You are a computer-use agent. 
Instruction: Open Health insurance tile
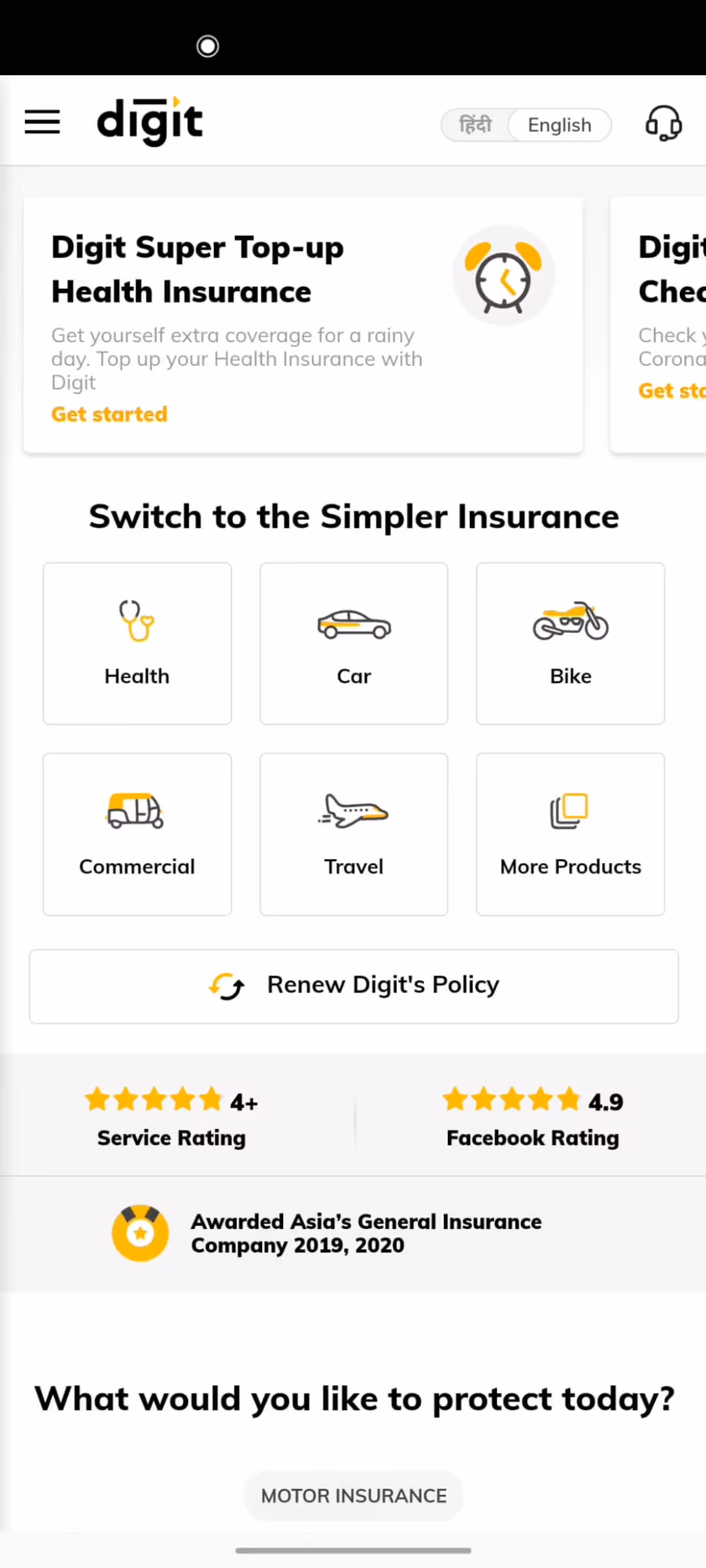[137, 644]
